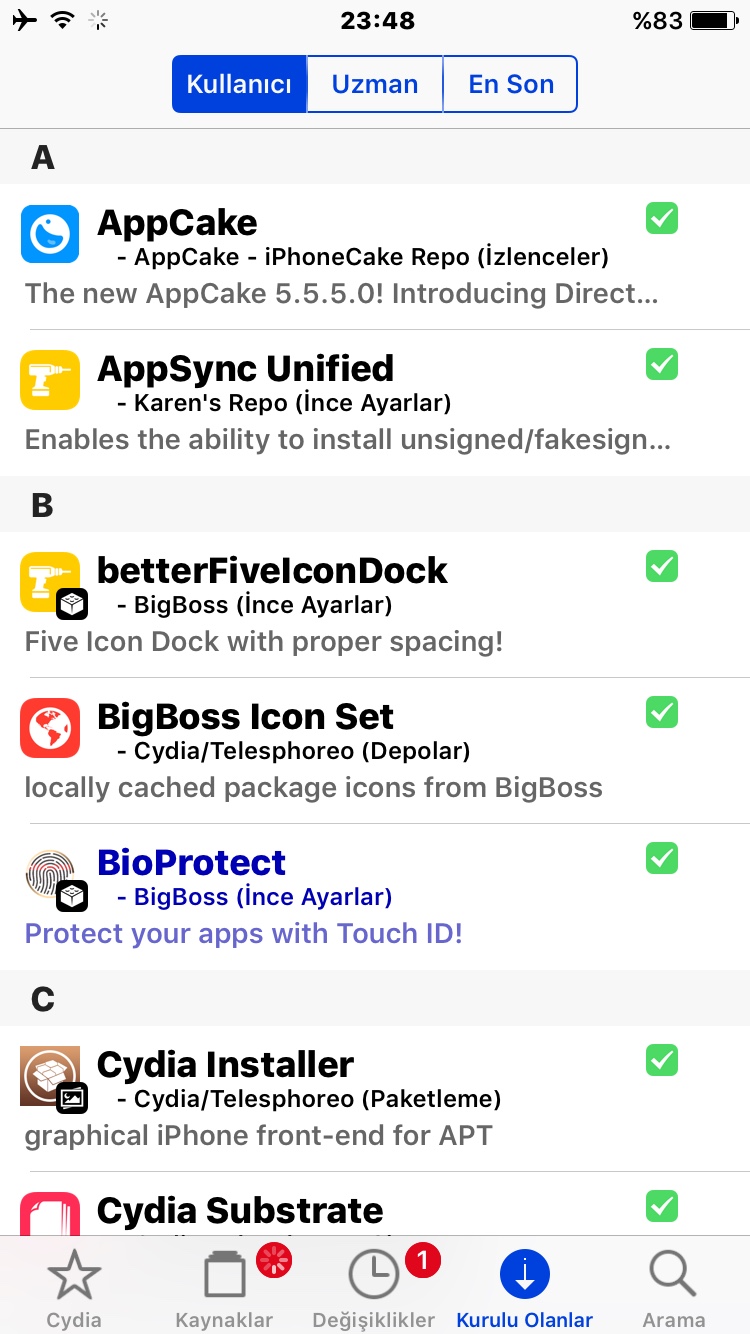Select the Uzman segment

(374, 84)
